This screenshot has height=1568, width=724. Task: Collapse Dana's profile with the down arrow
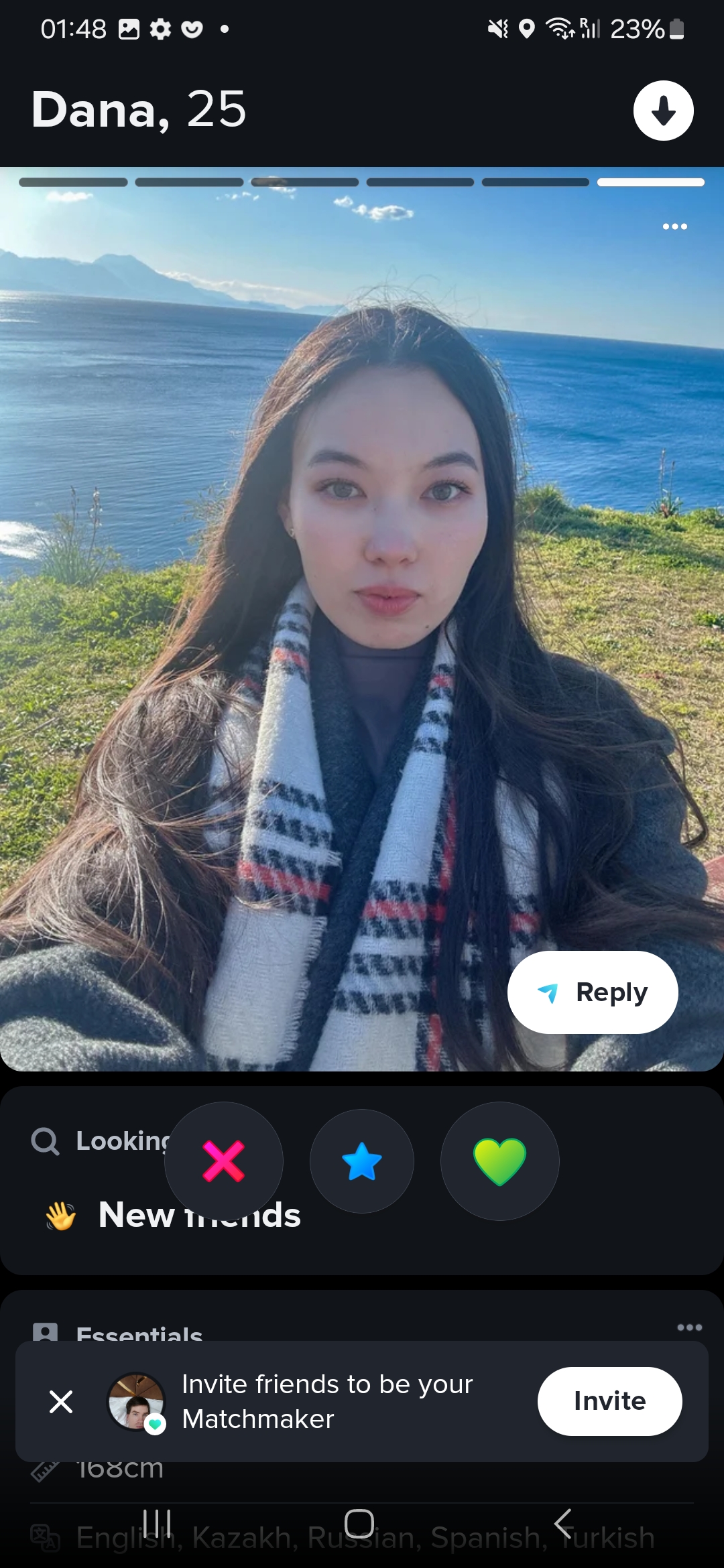663,111
